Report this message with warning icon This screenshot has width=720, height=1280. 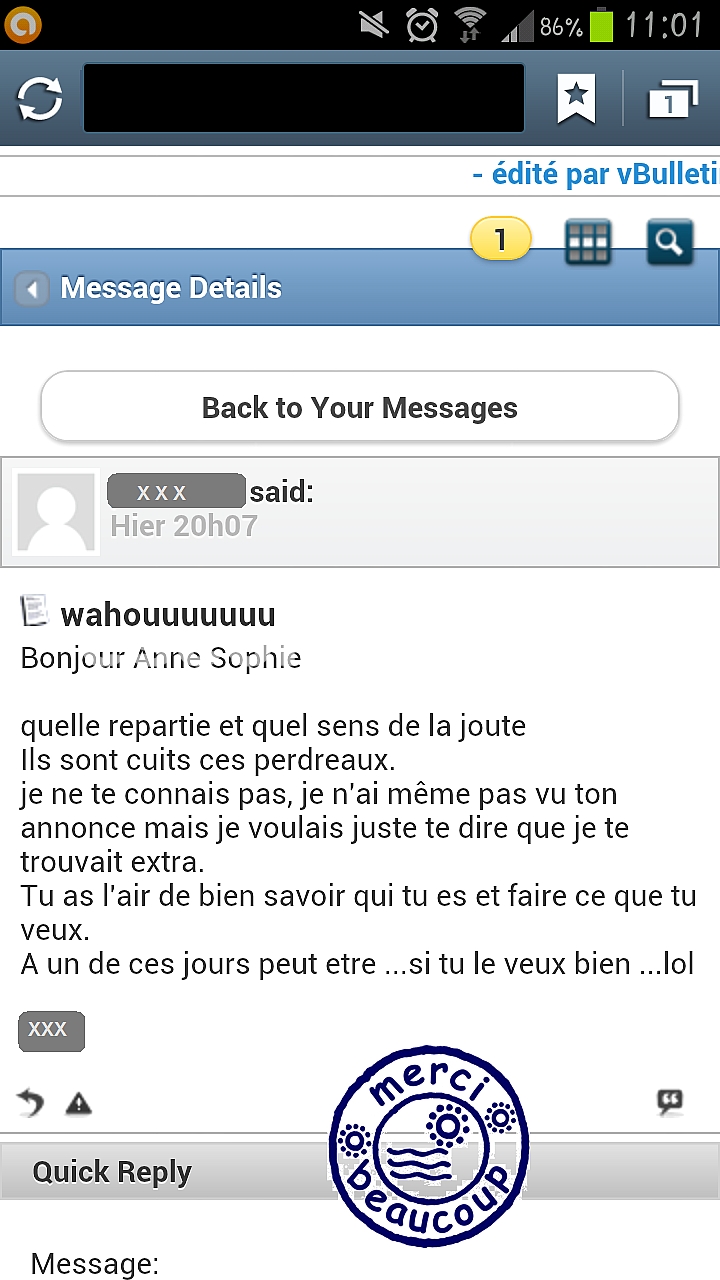[78, 1104]
